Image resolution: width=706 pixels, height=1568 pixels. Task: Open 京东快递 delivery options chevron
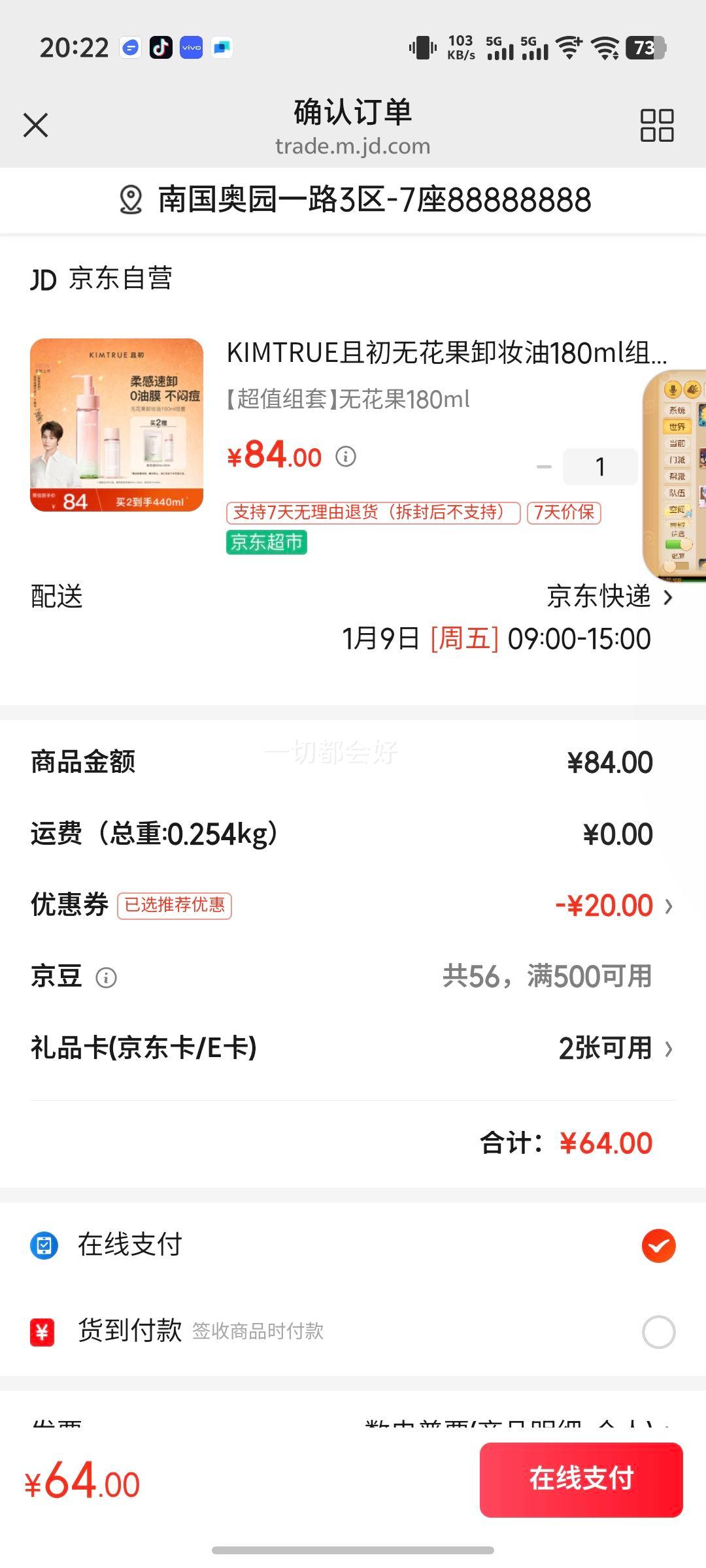668,597
